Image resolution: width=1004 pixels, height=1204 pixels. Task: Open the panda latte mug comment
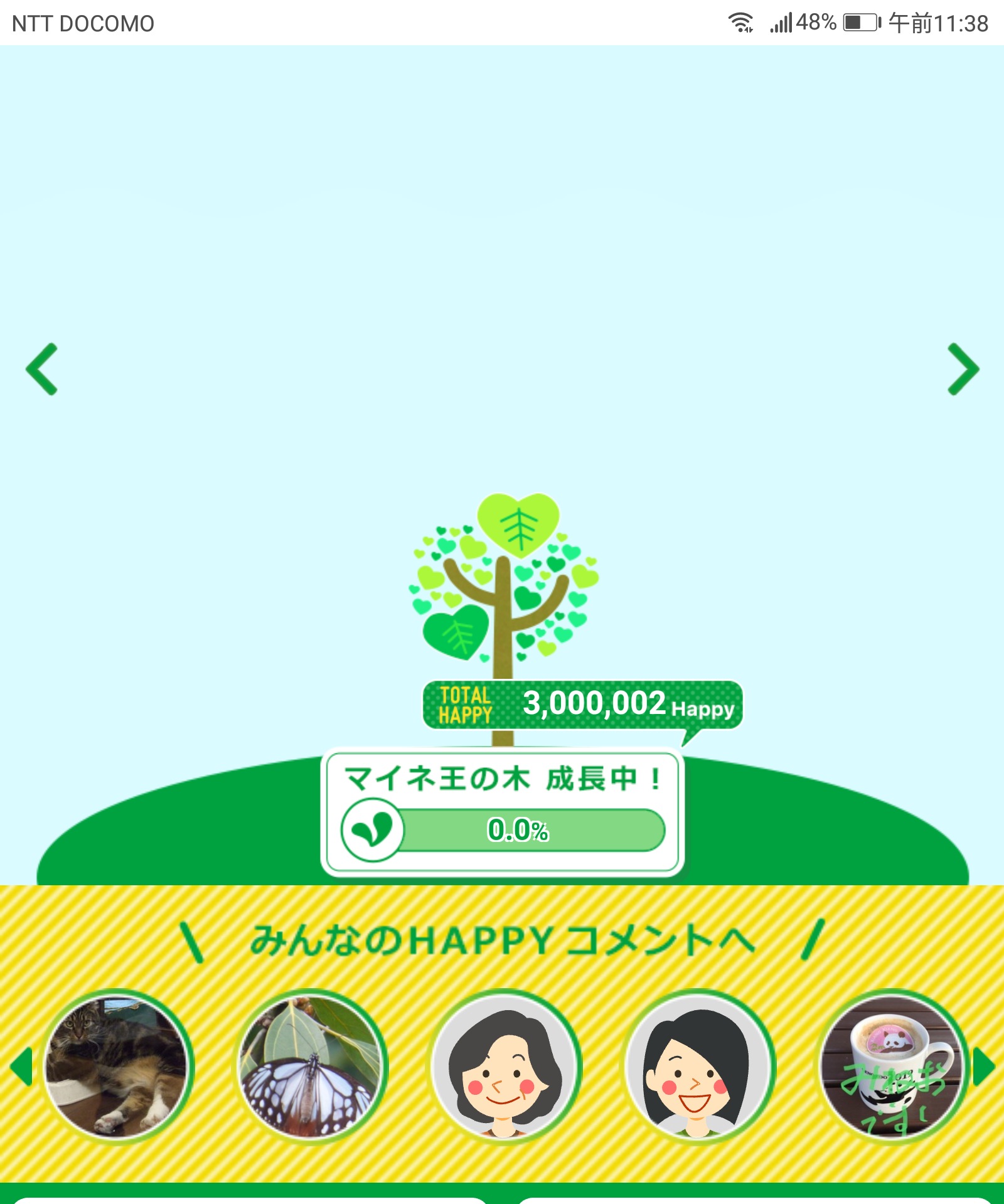click(x=892, y=1067)
